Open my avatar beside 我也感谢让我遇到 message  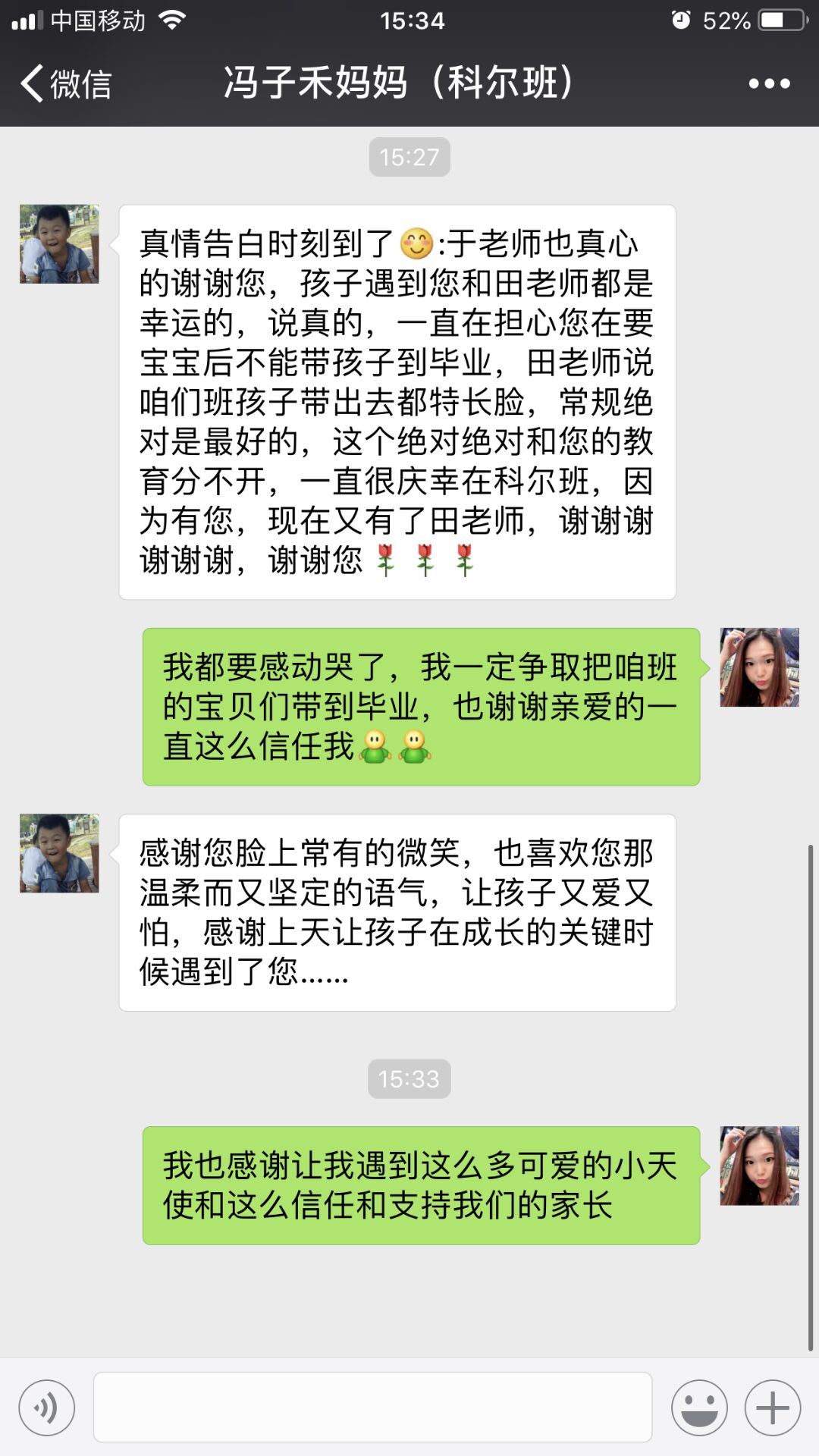[759, 1166]
